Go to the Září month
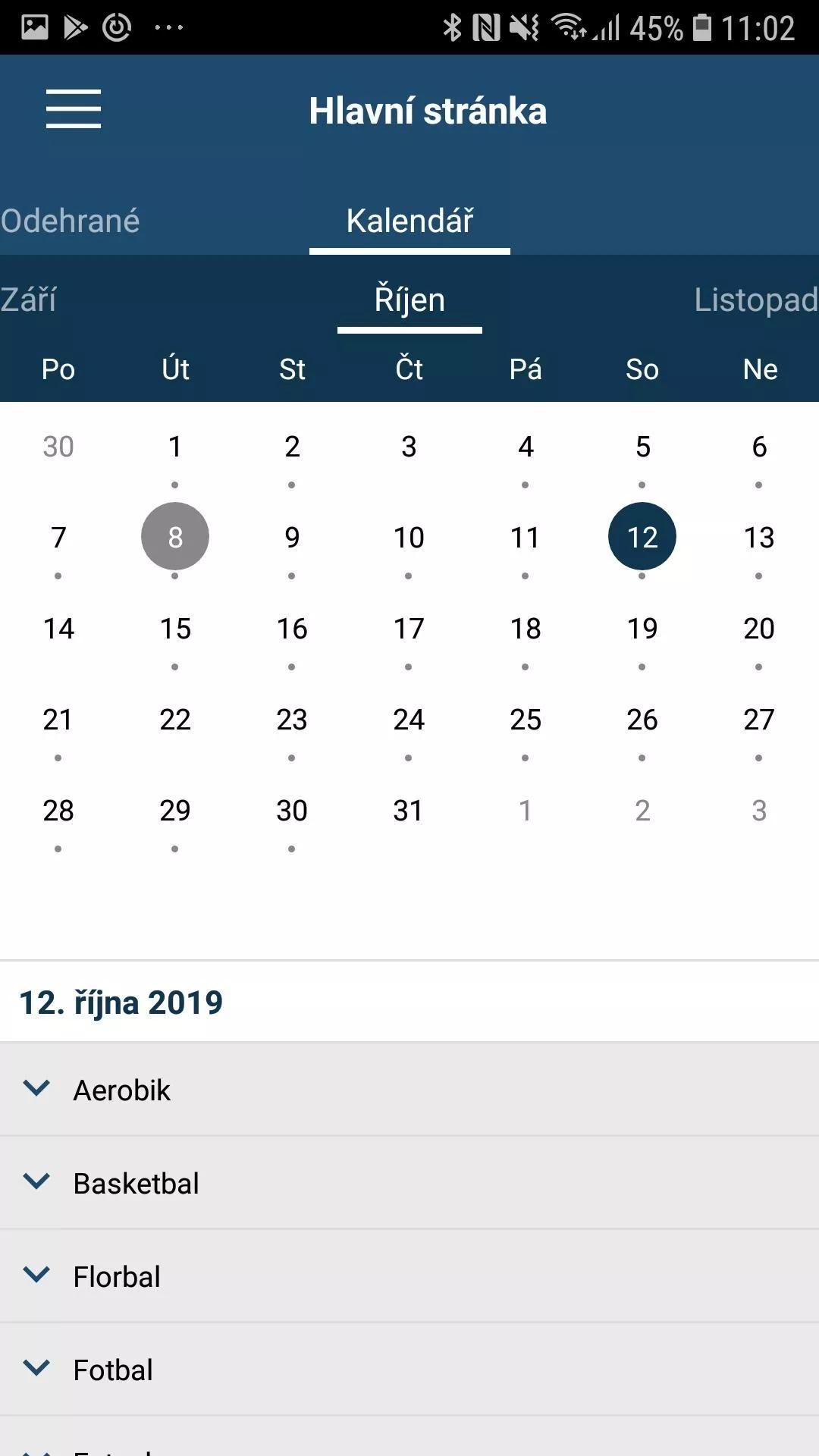The image size is (819, 1456). coord(29,300)
